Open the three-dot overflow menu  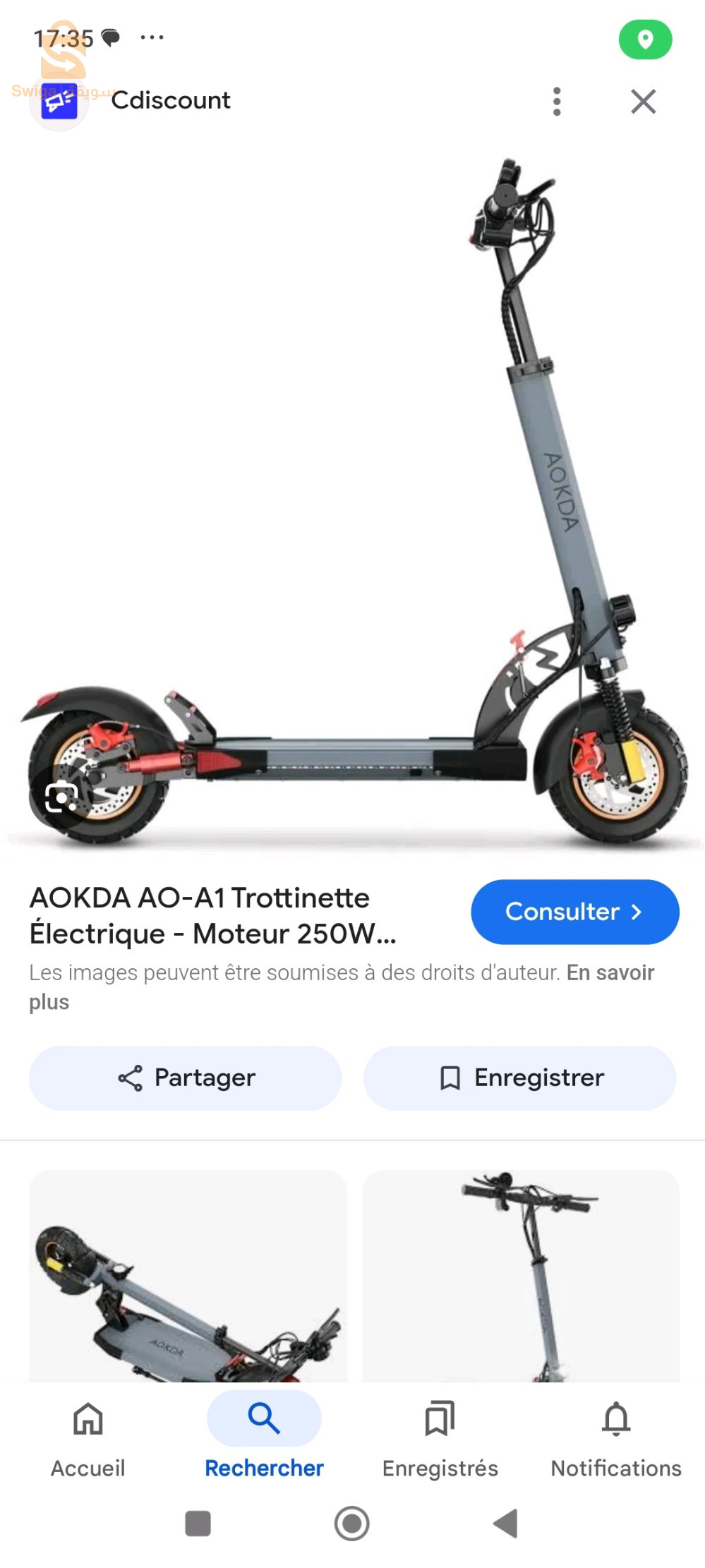(557, 102)
